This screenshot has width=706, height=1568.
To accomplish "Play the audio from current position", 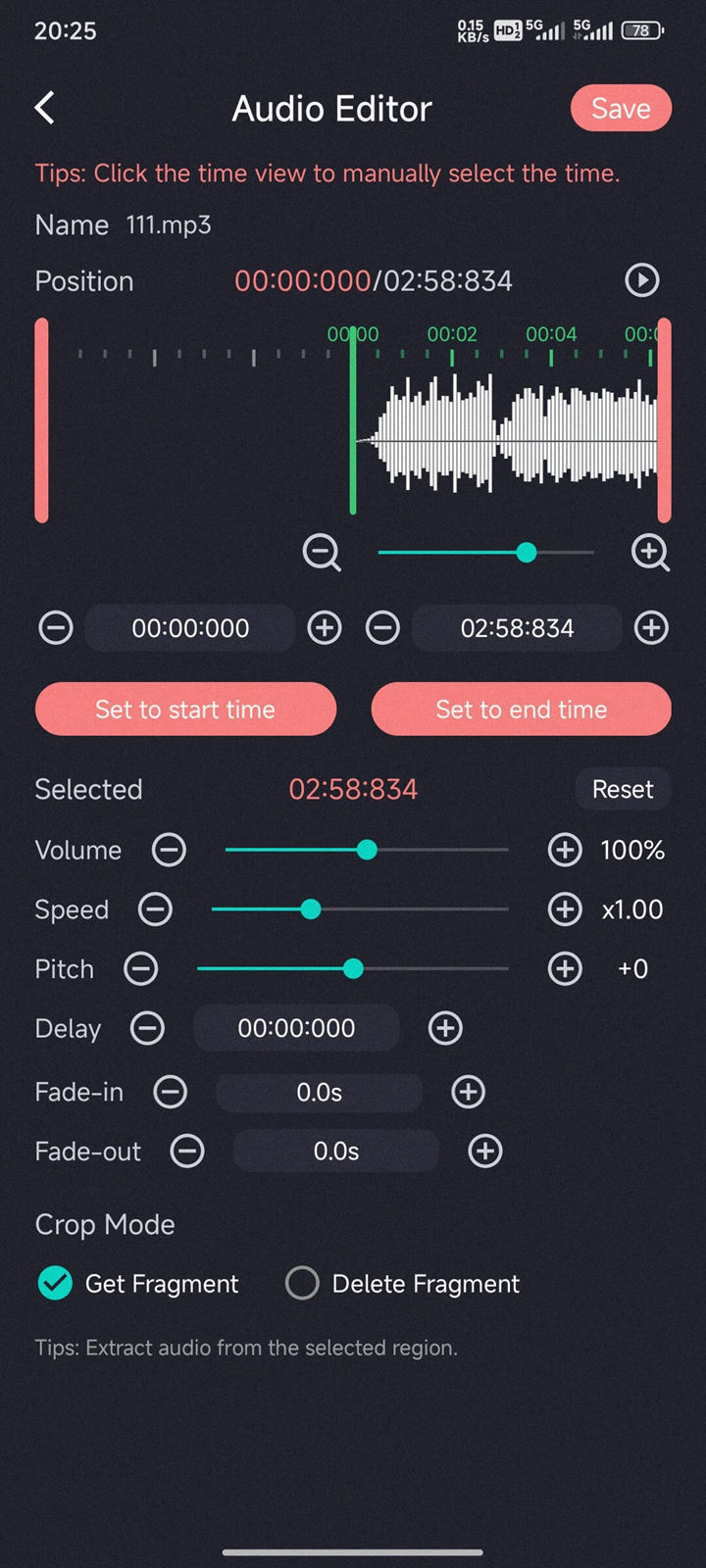I will coord(642,280).
